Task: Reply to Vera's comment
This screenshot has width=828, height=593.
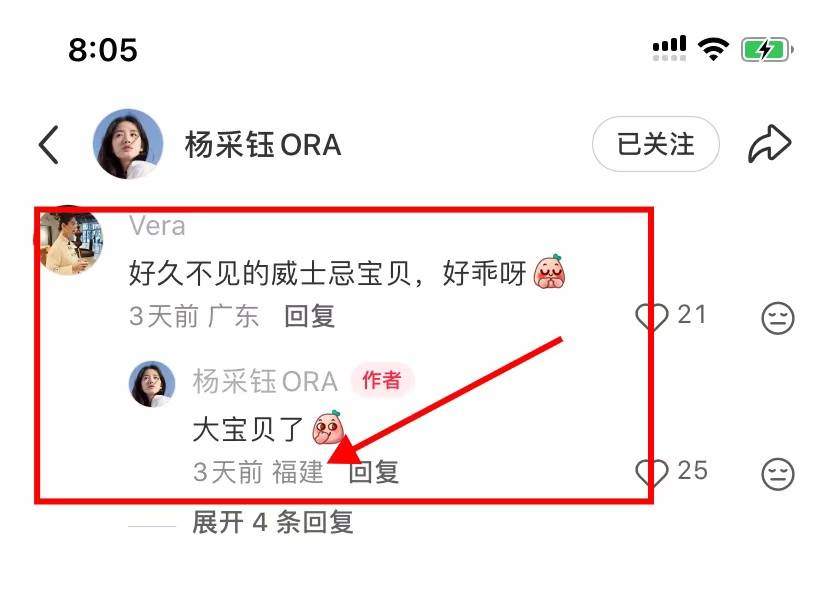Action: click(x=309, y=317)
